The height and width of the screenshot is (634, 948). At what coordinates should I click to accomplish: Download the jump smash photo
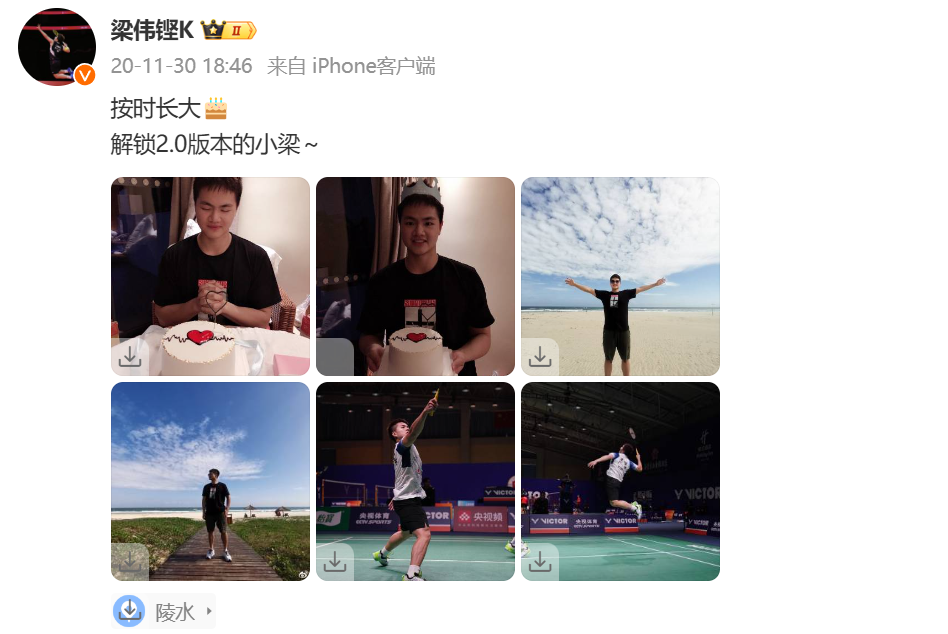540,562
